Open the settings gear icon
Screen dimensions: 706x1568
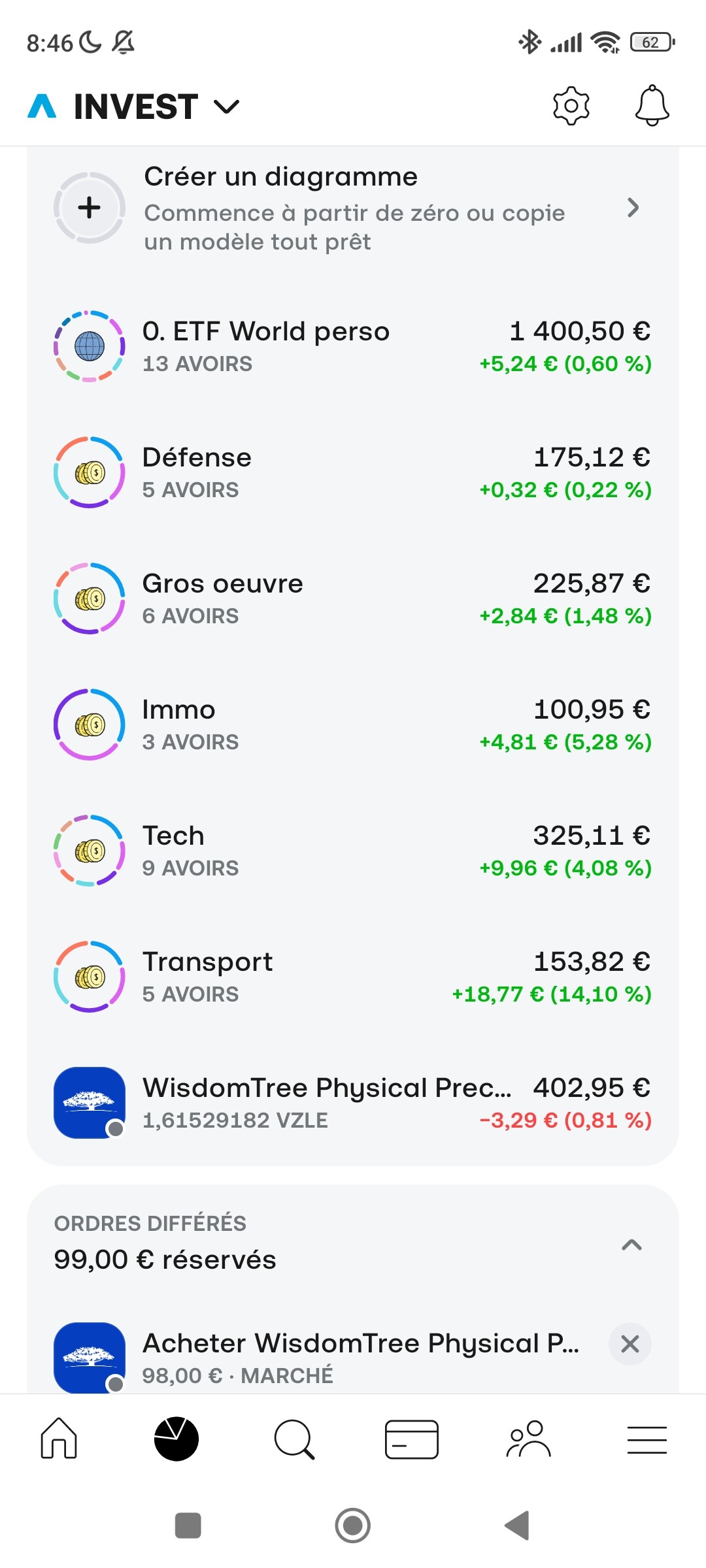click(571, 106)
